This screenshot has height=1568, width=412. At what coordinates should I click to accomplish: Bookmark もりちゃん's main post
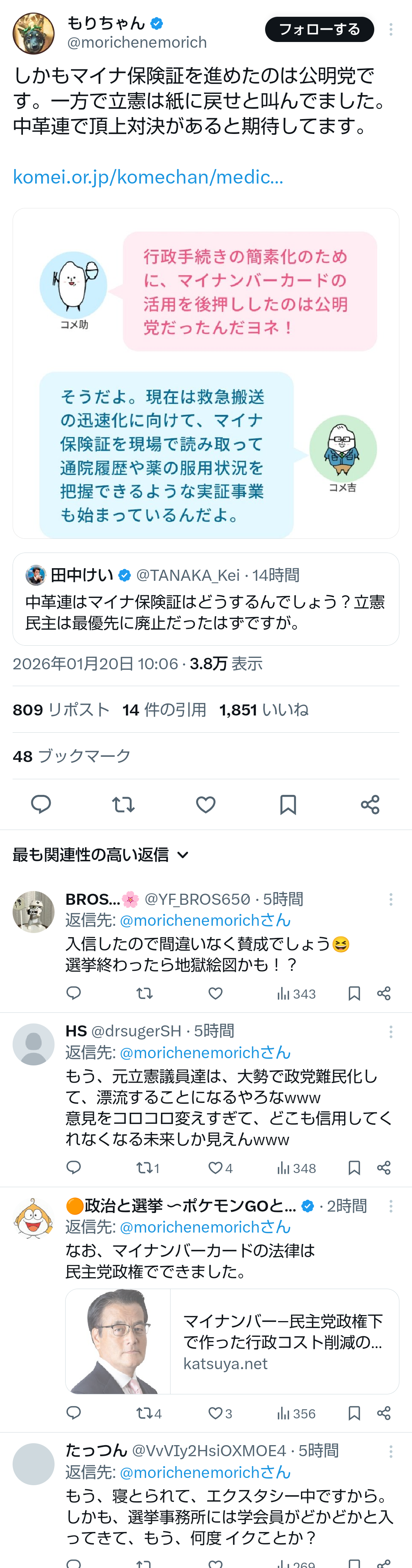[288, 805]
